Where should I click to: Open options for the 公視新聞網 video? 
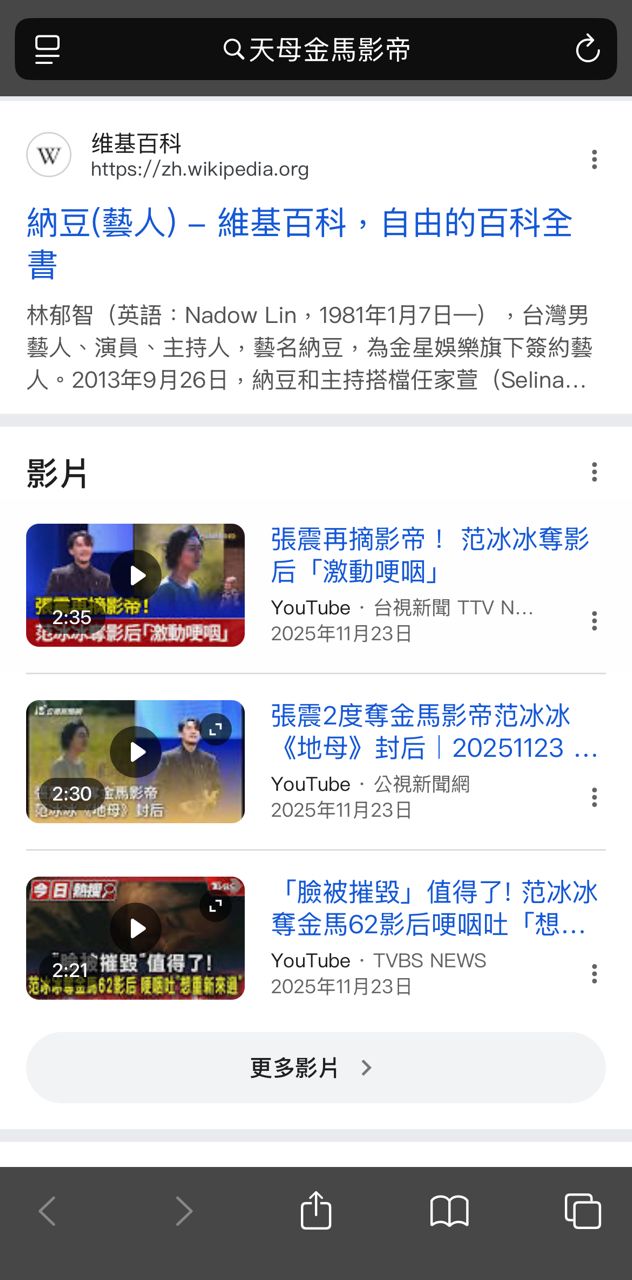pos(594,797)
